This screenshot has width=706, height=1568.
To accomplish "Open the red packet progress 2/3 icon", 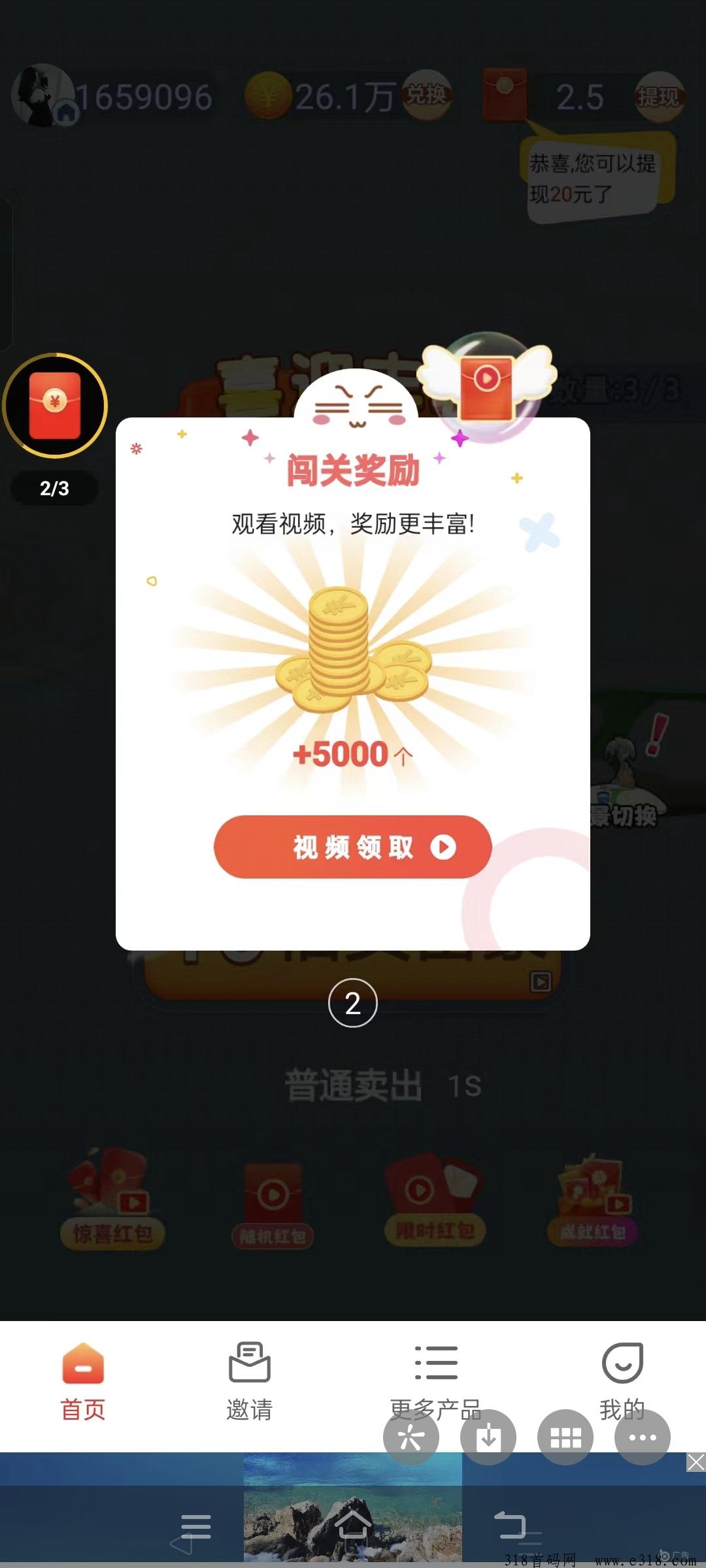I will tap(55, 406).
